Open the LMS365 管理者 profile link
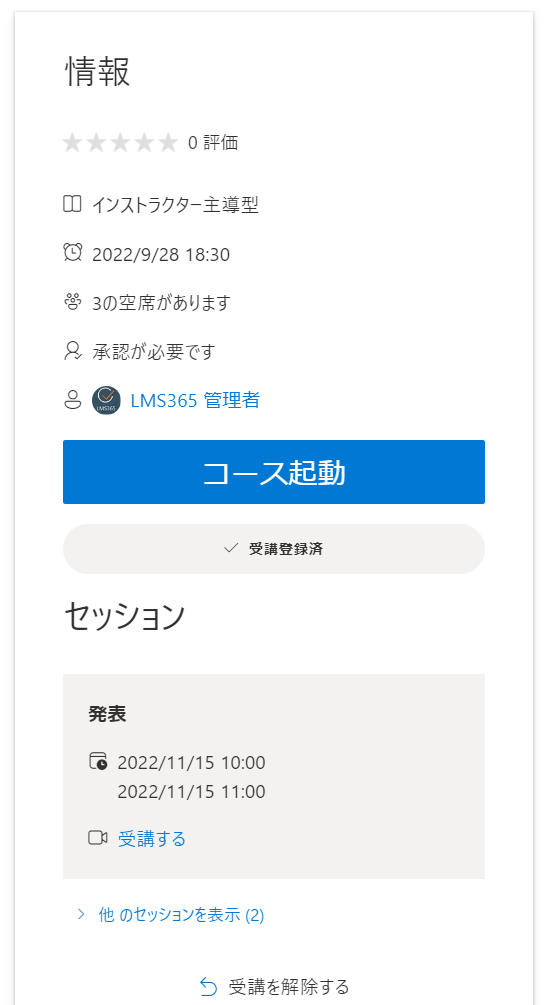Screen dimensions: 549x1005 click(195, 400)
